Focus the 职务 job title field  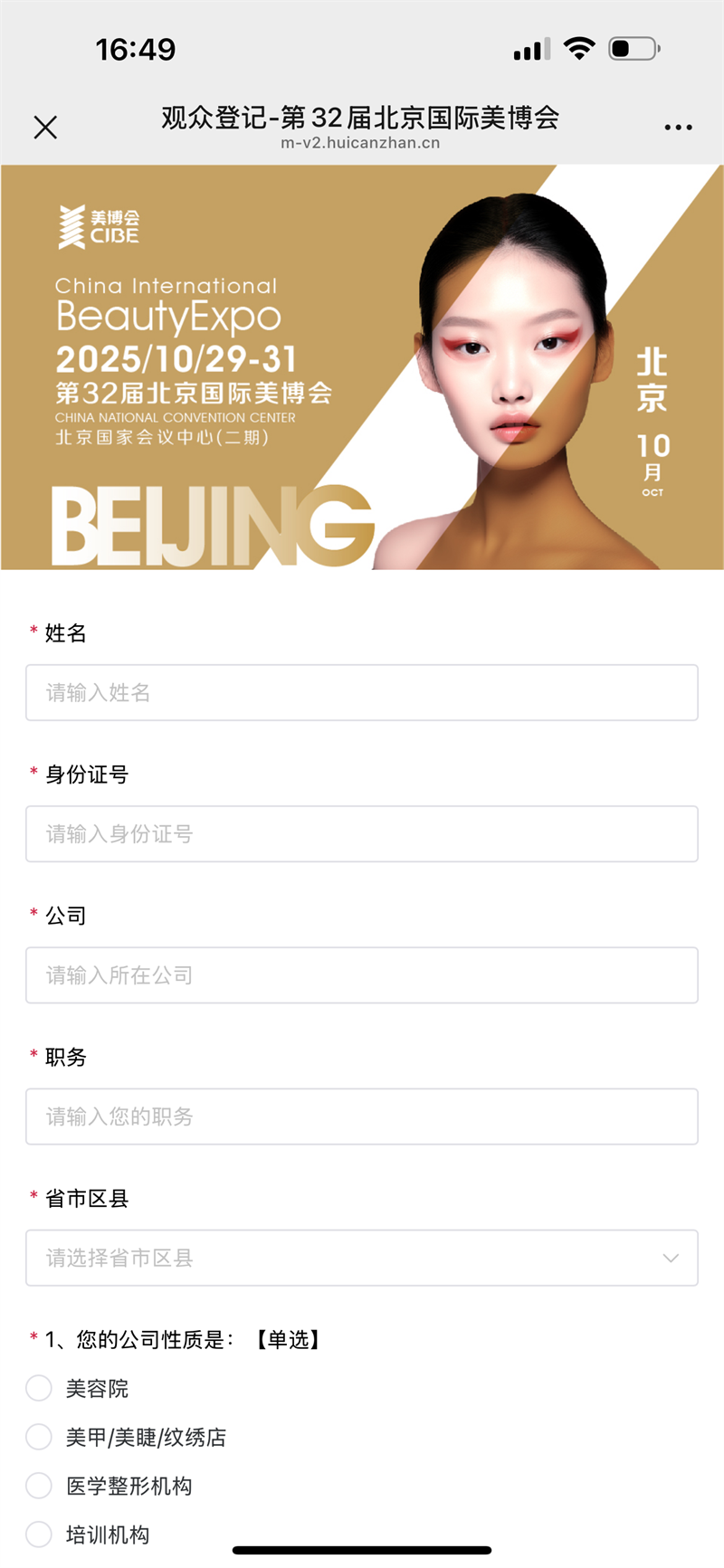pos(362,1117)
